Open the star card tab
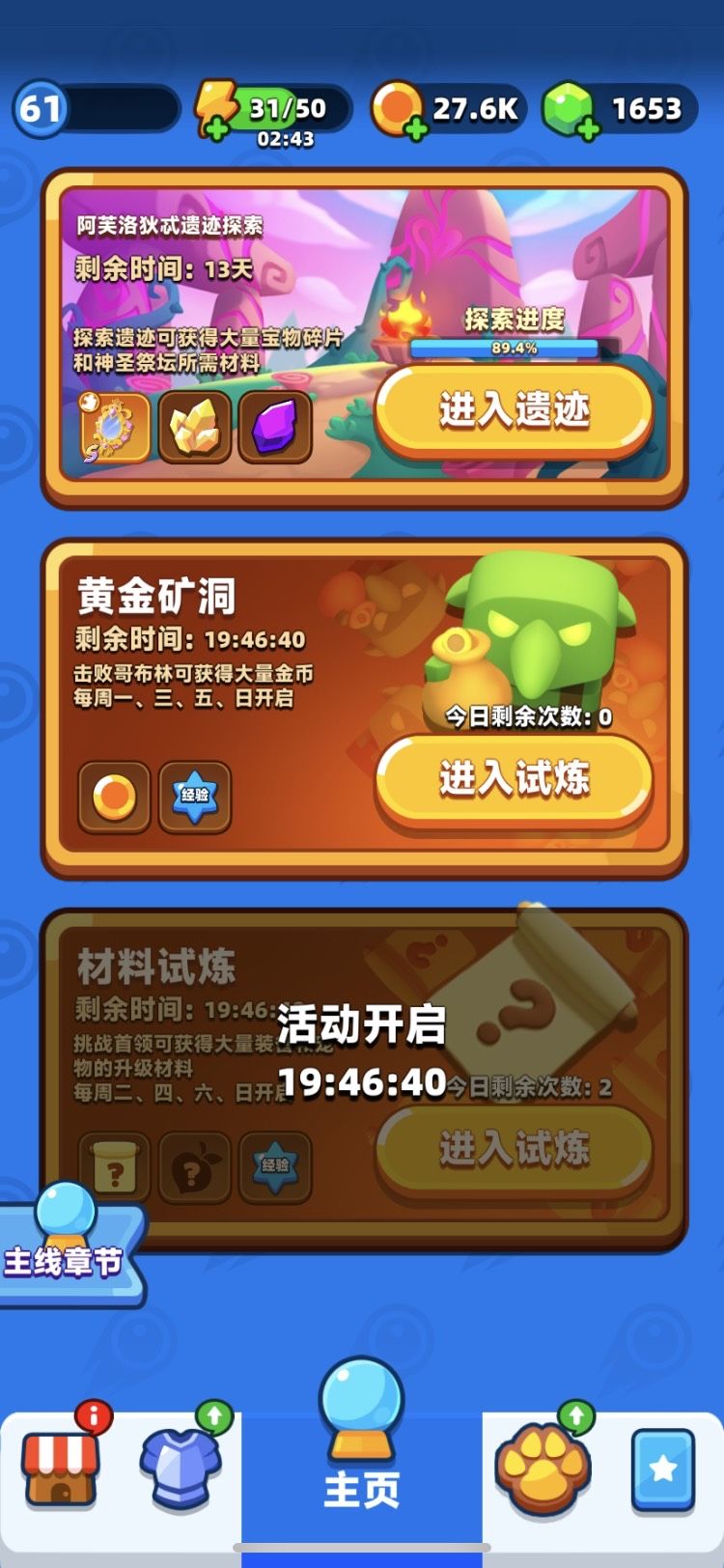This screenshot has width=724, height=1568. coord(662,1470)
